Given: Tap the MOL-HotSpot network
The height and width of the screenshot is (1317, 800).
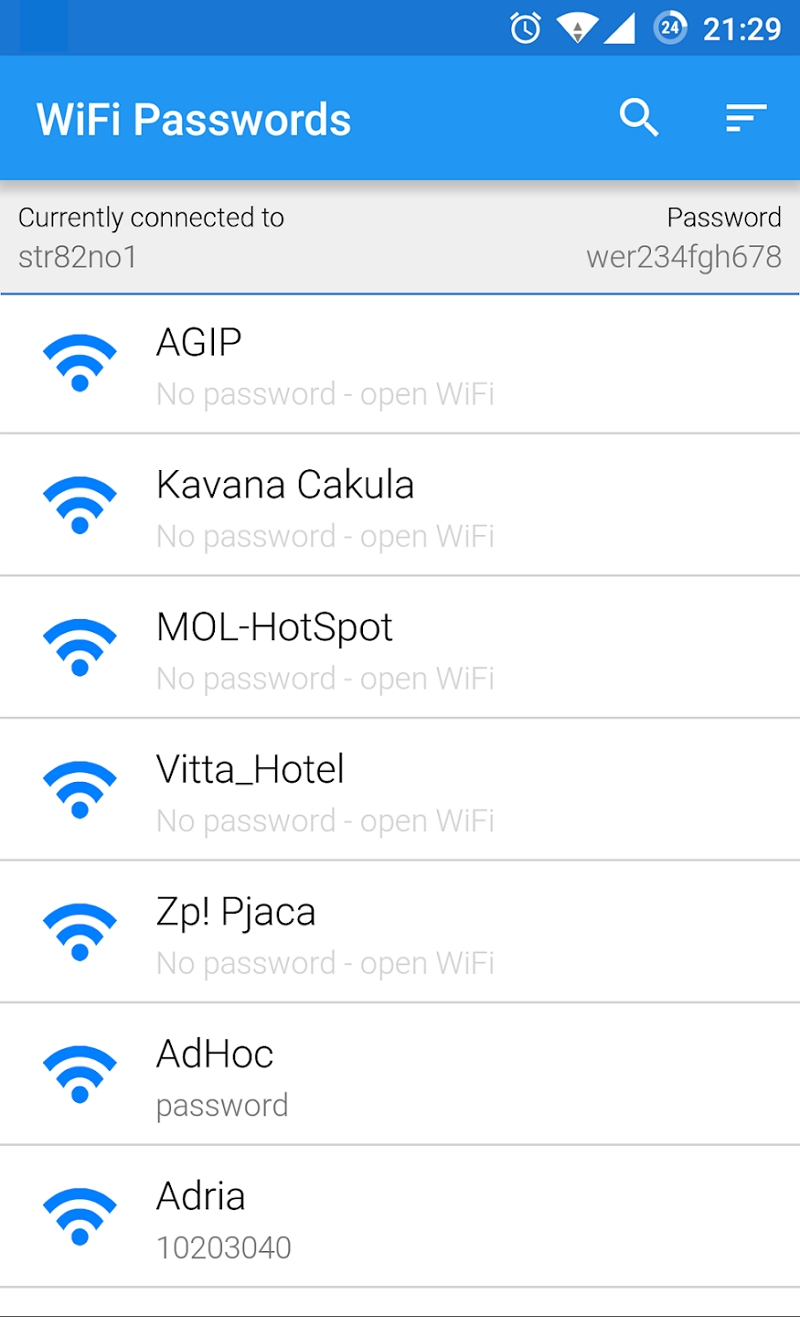Looking at the screenshot, I should (400, 649).
